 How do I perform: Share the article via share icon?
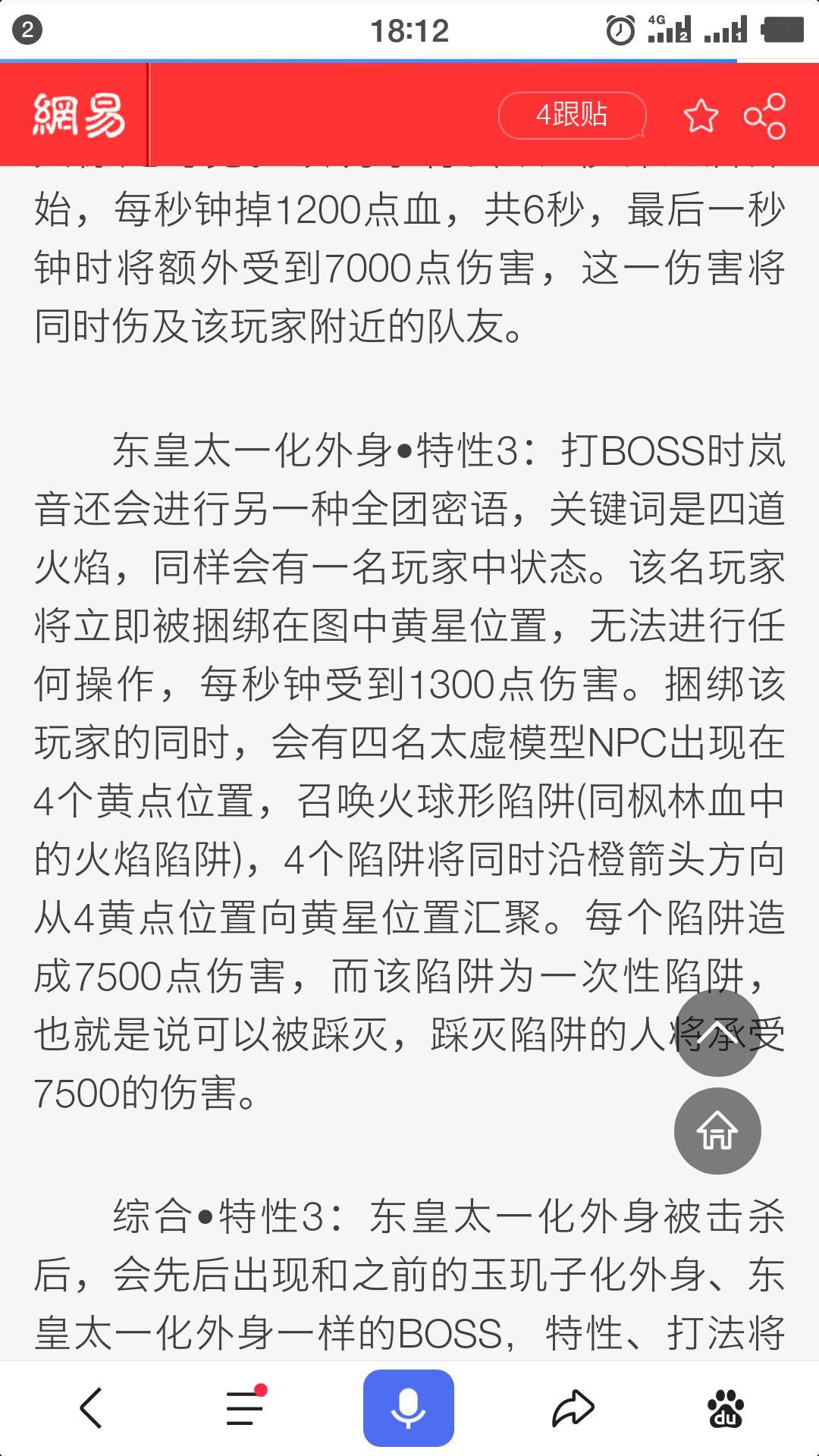[x=764, y=115]
